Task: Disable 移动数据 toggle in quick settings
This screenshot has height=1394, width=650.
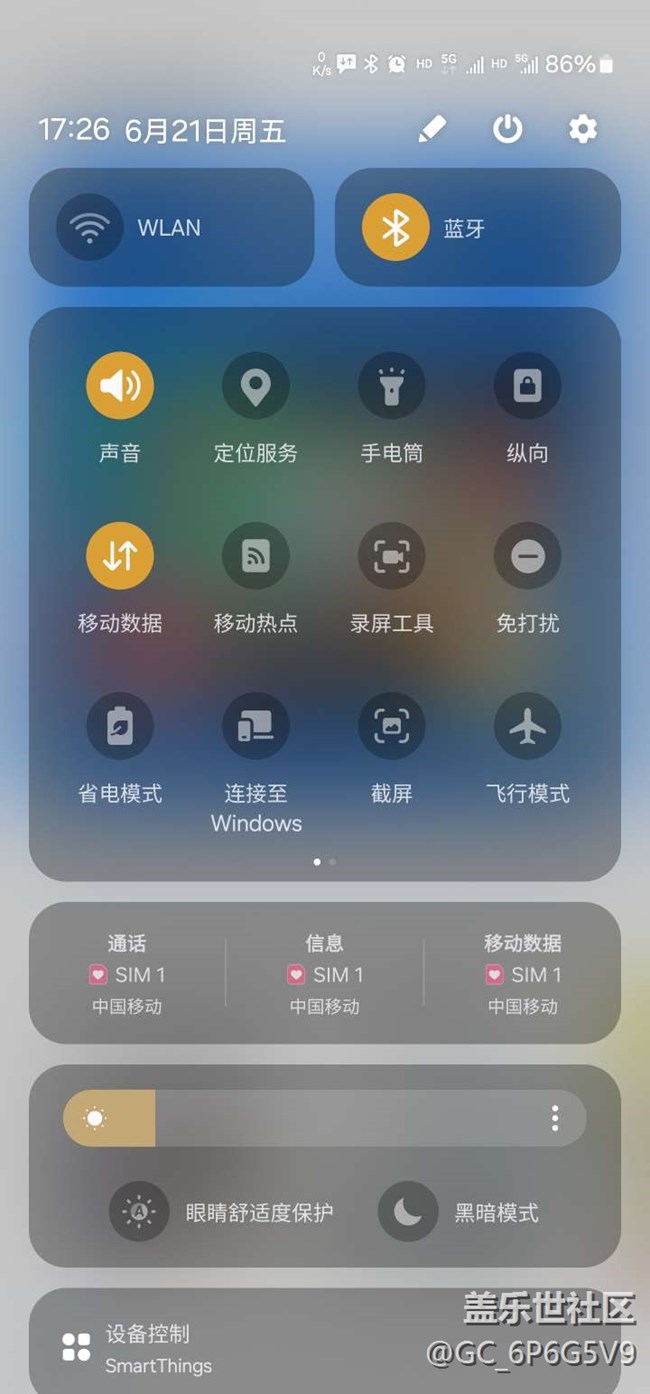Action: (120, 556)
